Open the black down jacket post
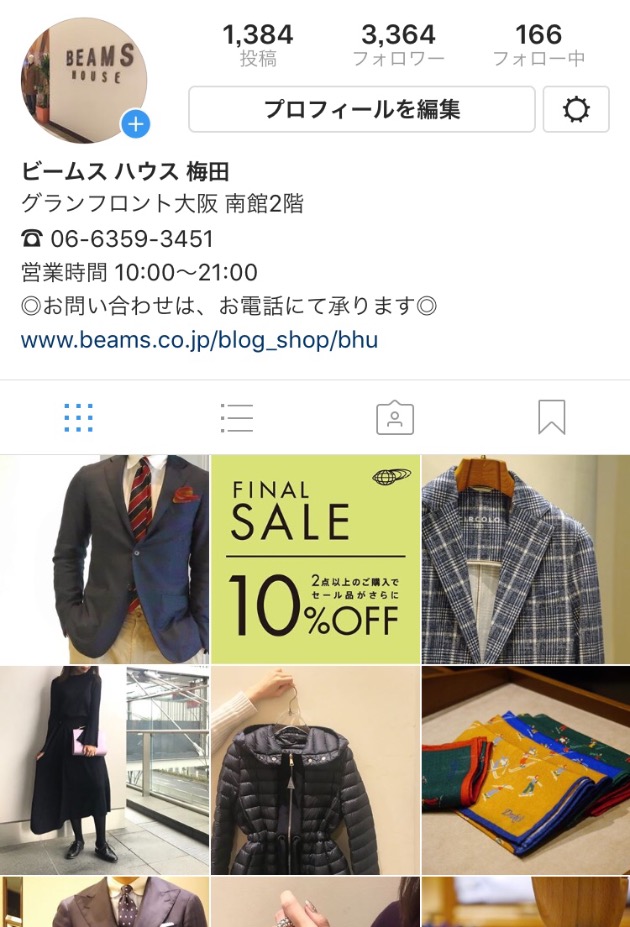 315,770
